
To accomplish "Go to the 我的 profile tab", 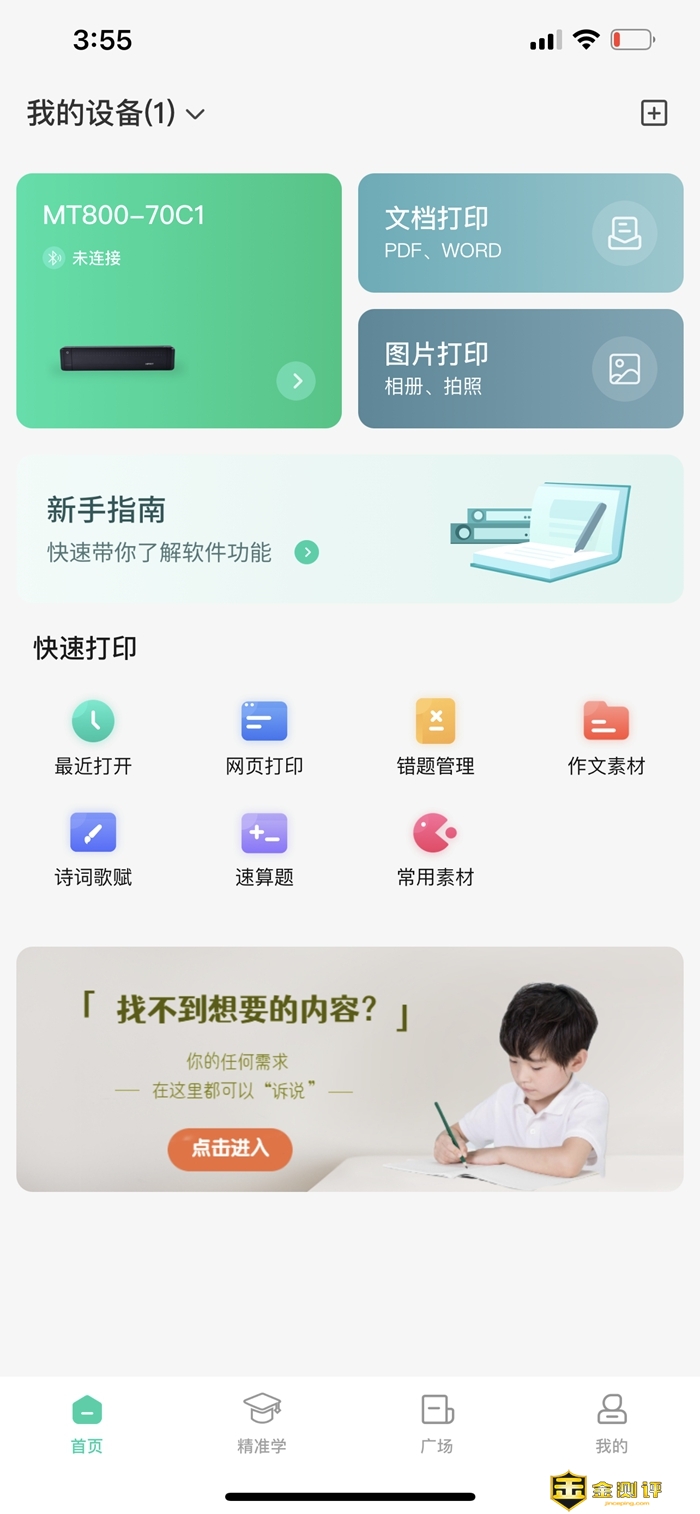I will point(611,1422).
